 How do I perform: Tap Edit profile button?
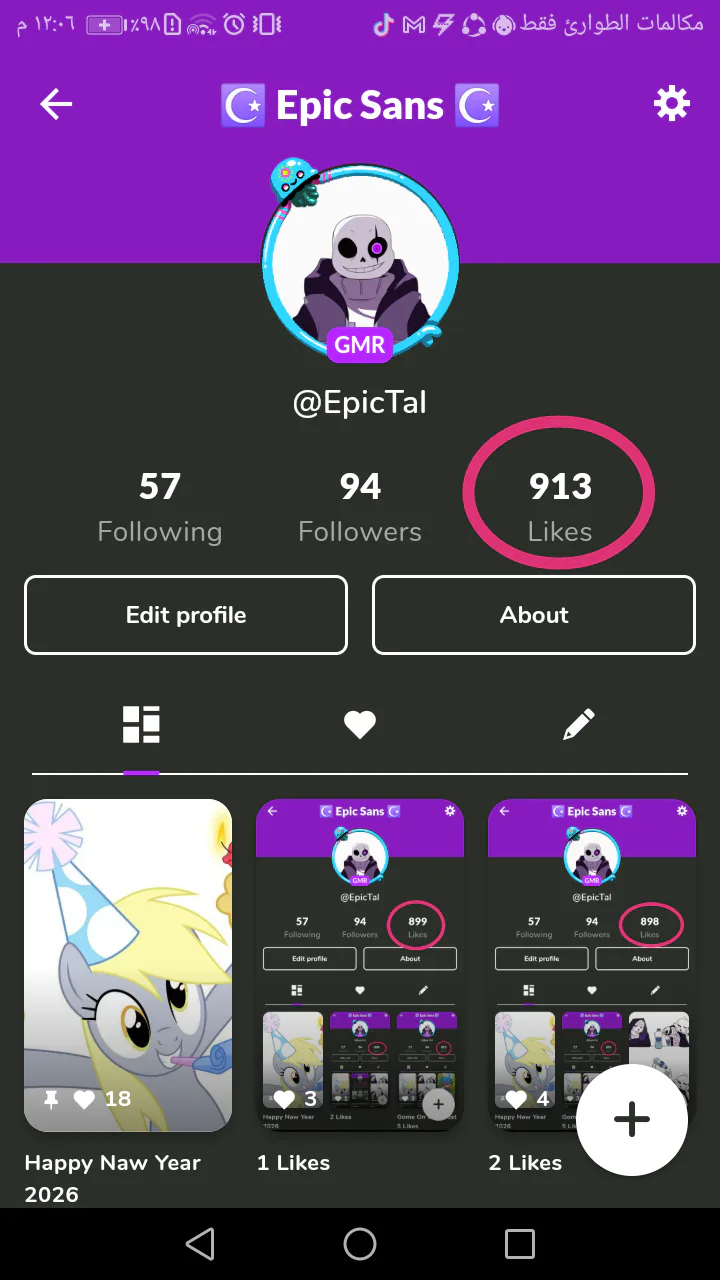tap(186, 615)
